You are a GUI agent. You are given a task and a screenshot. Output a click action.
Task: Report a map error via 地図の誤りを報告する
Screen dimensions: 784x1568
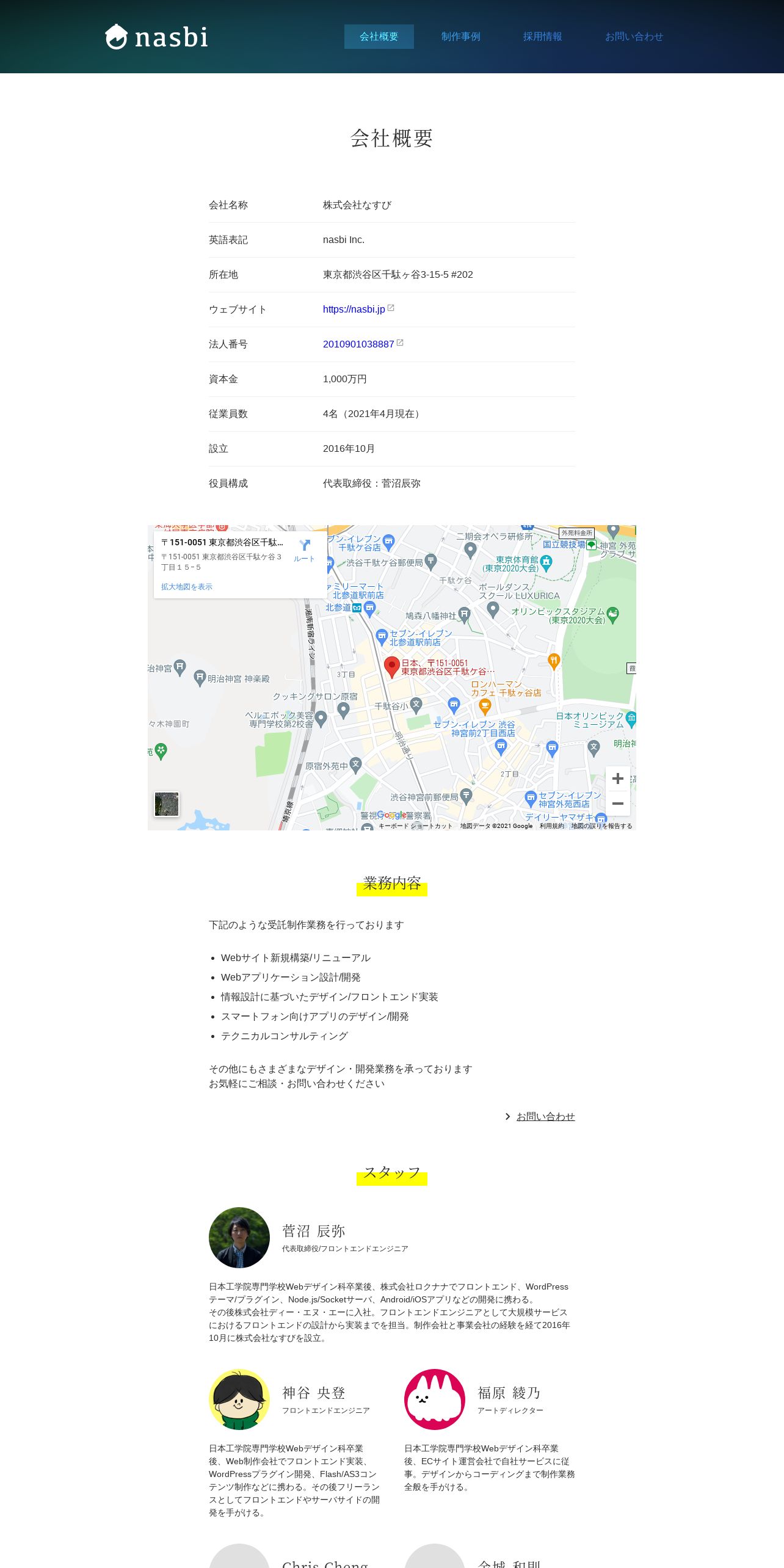[x=601, y=826]
